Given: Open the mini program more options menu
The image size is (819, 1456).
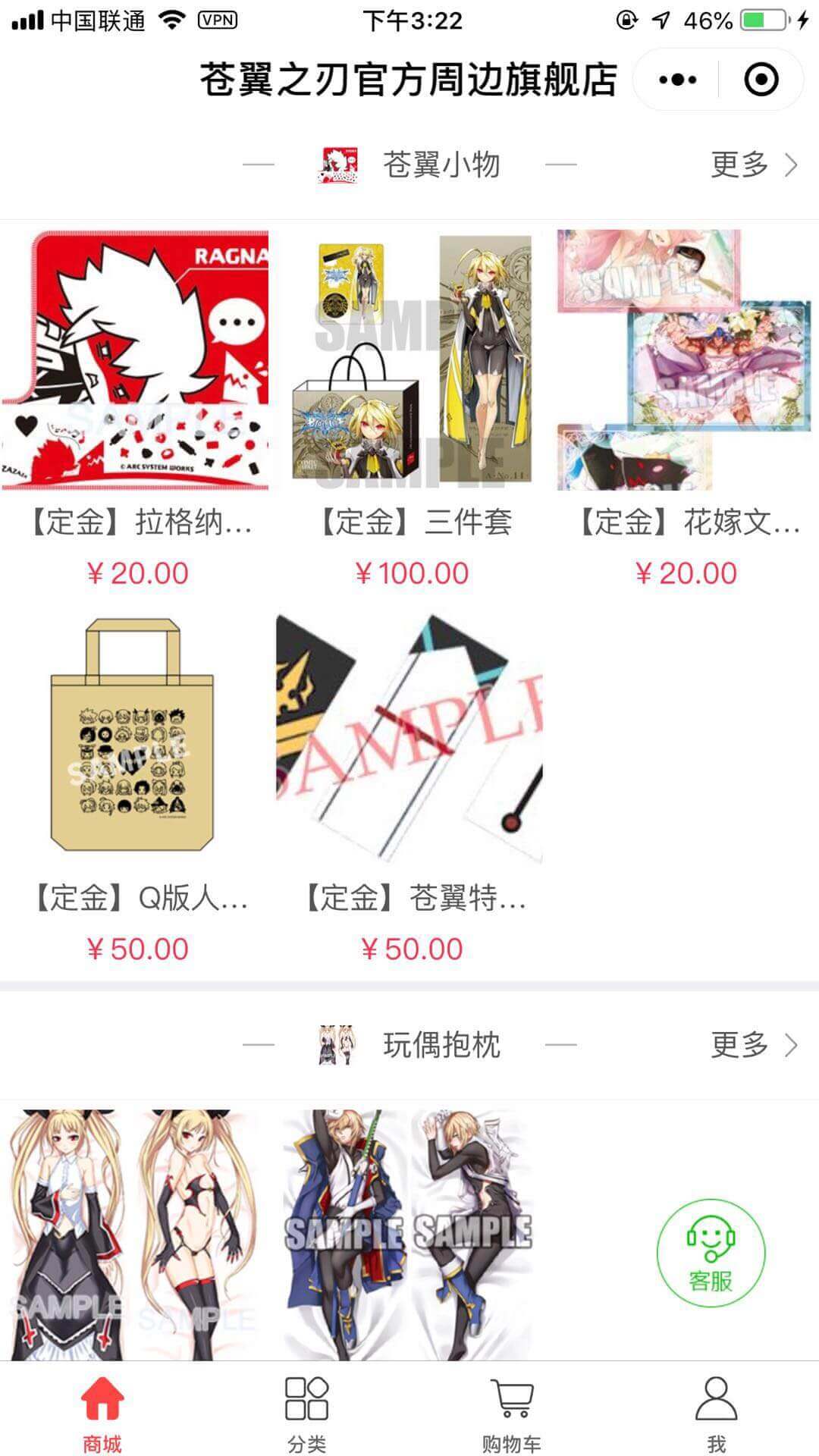Looking at the screenshot, I should (x=677, y=80).
